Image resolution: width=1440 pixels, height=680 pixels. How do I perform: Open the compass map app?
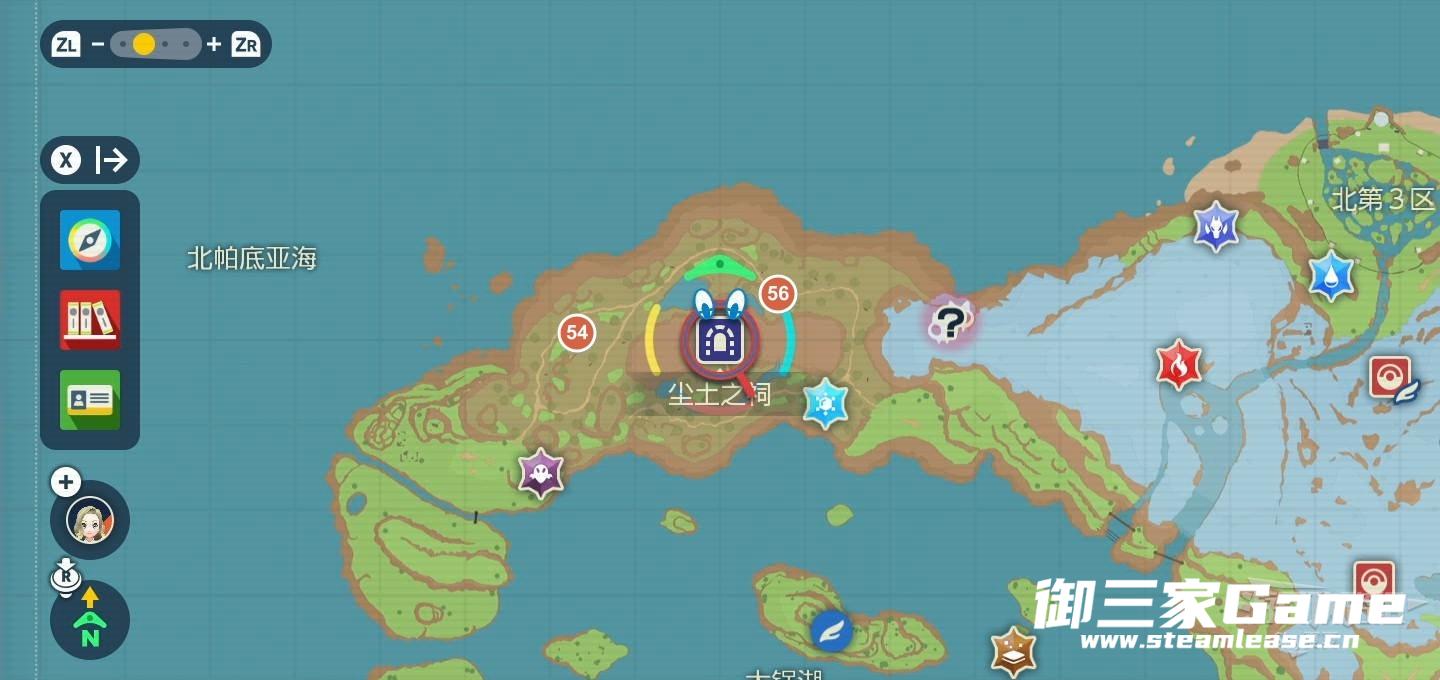coord(90,240)
